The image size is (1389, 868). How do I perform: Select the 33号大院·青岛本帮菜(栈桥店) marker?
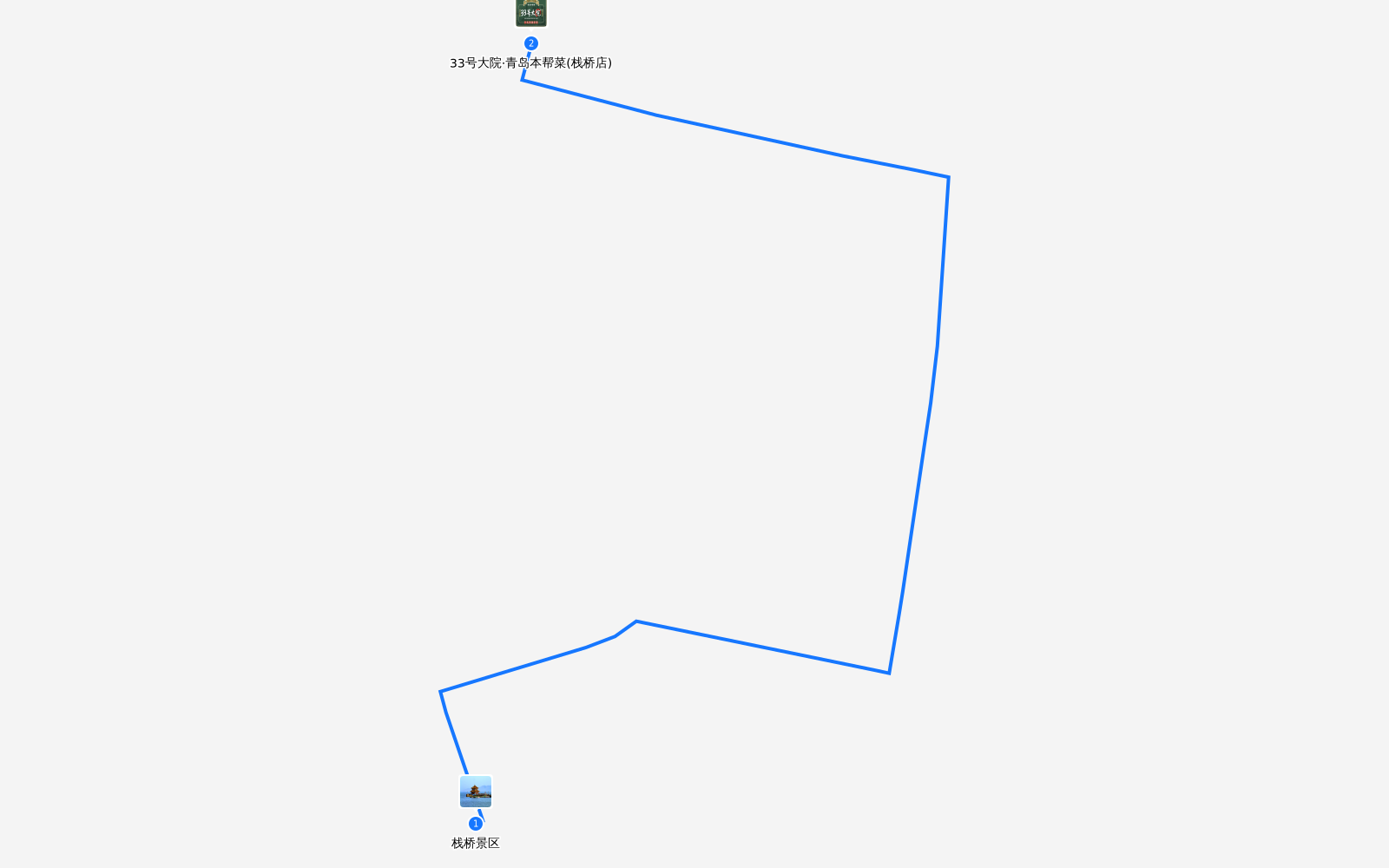[531, 13]
